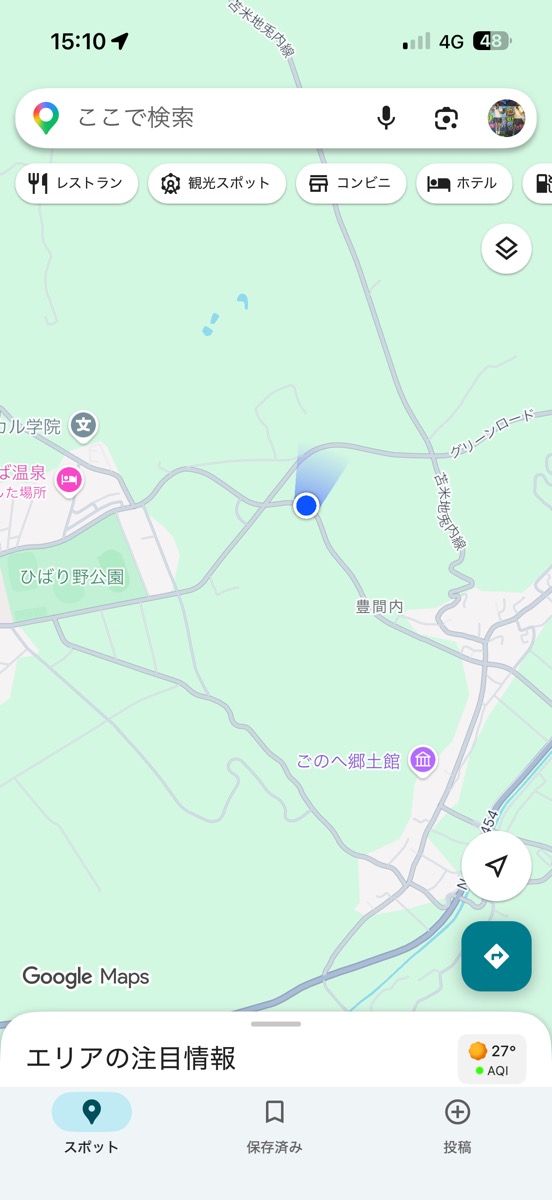
Task: Select the 観光スポット chip
Action: [x=217, y=183]
